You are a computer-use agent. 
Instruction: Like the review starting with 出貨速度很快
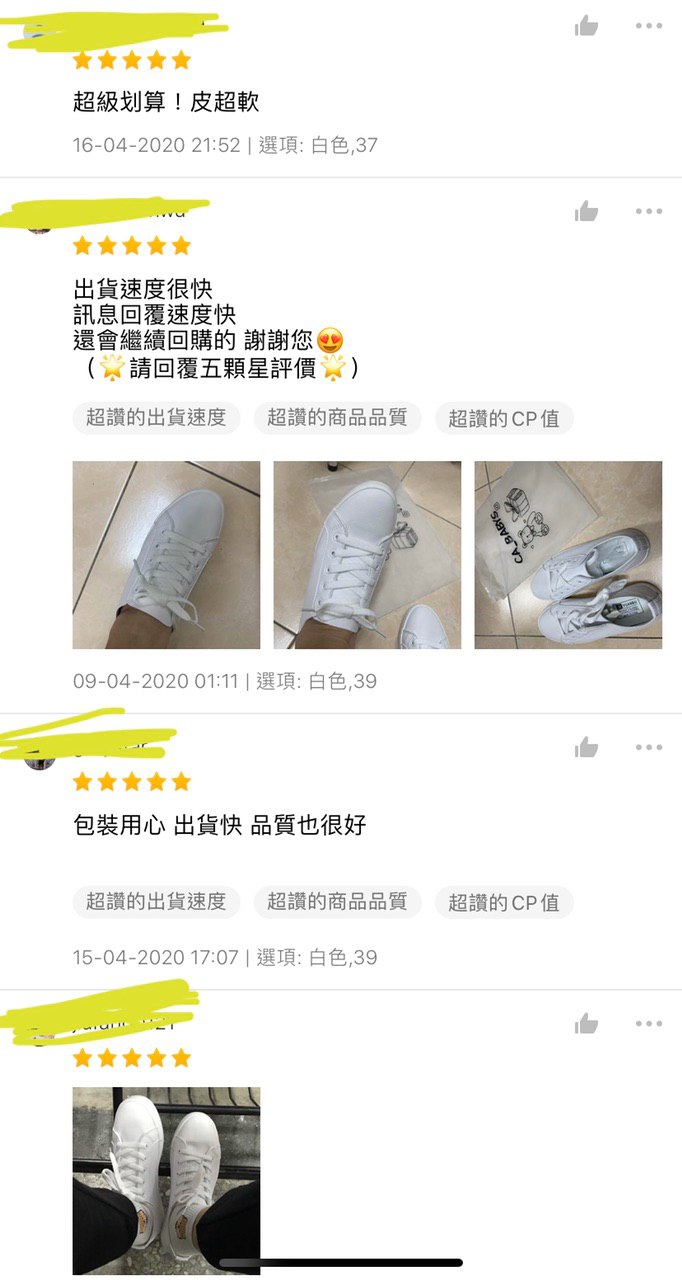586,211
